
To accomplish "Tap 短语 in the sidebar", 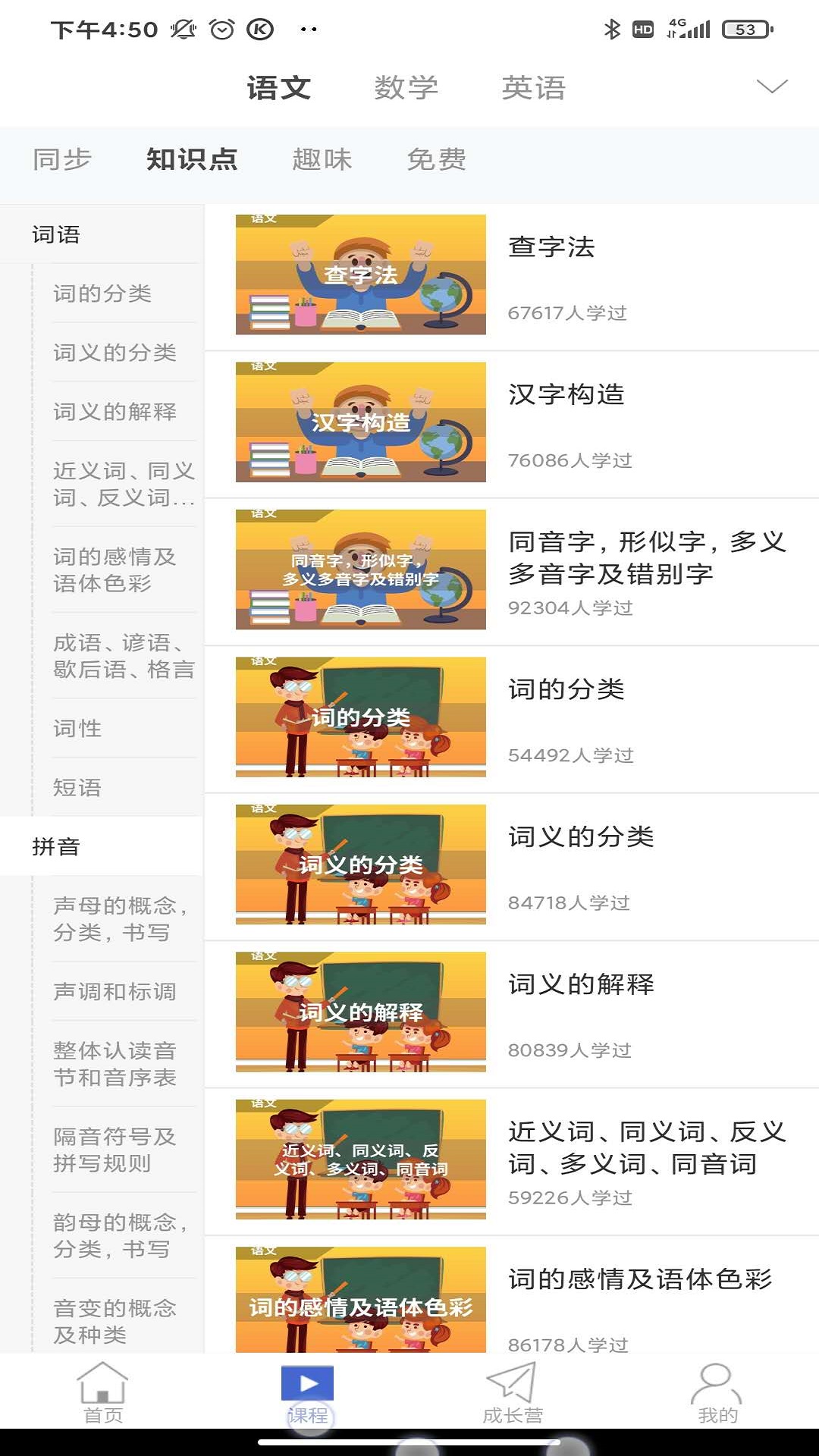I will tap(77, 788).
